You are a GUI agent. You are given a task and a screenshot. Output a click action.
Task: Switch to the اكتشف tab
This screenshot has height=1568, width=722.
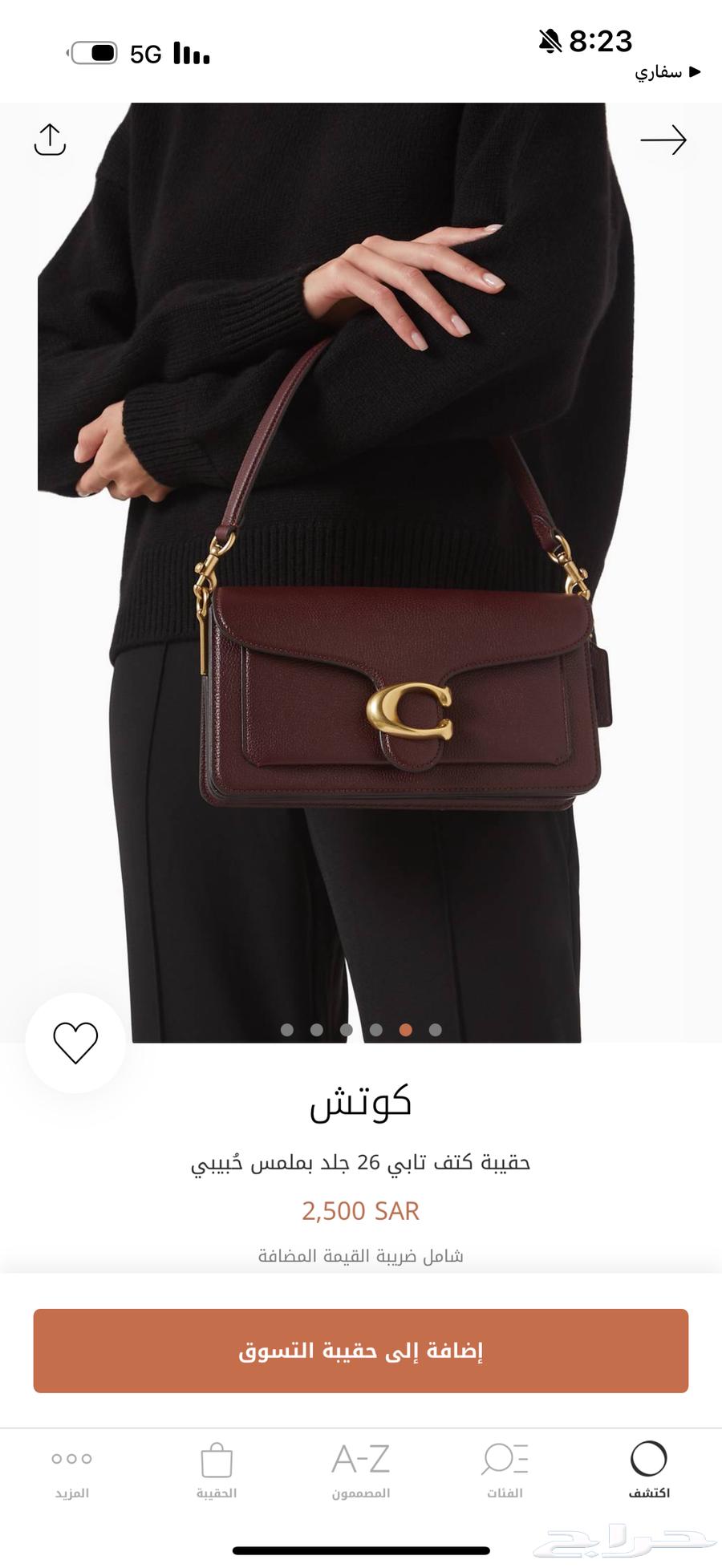pos(648,1469)
